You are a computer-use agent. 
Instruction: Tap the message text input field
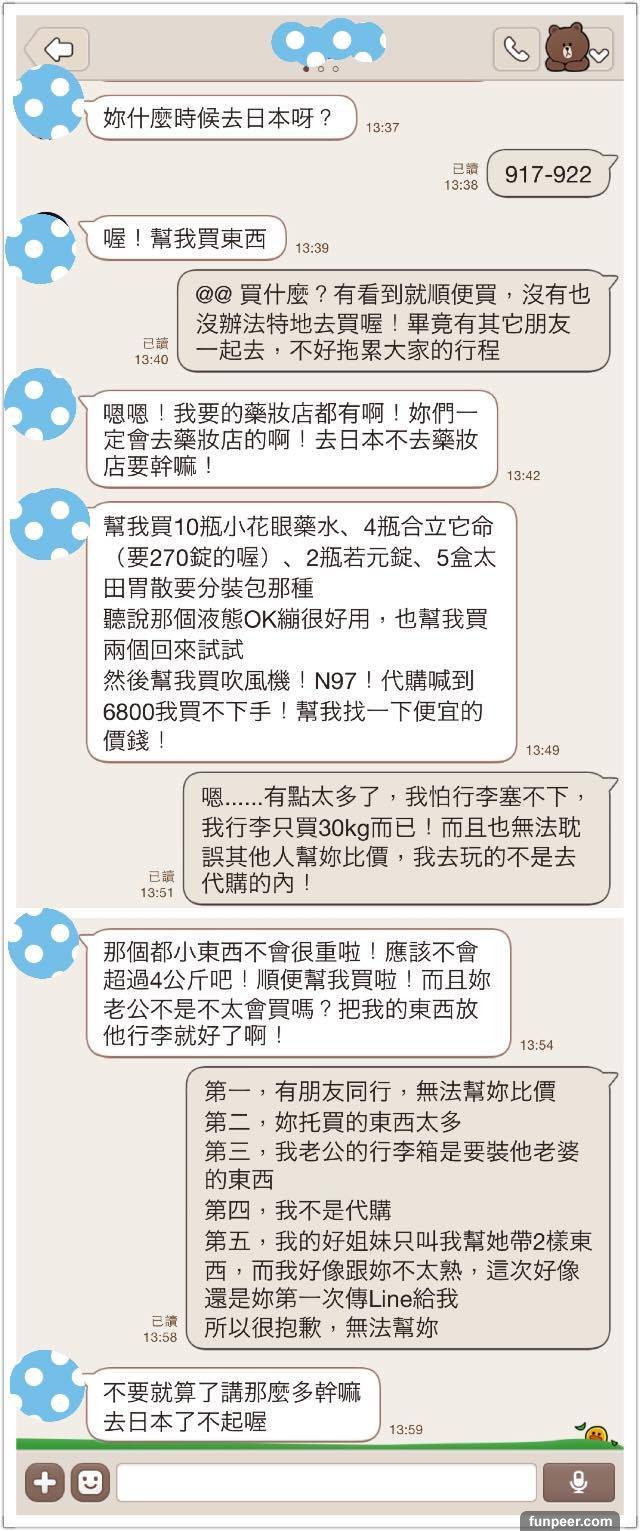pos(326,1482)
